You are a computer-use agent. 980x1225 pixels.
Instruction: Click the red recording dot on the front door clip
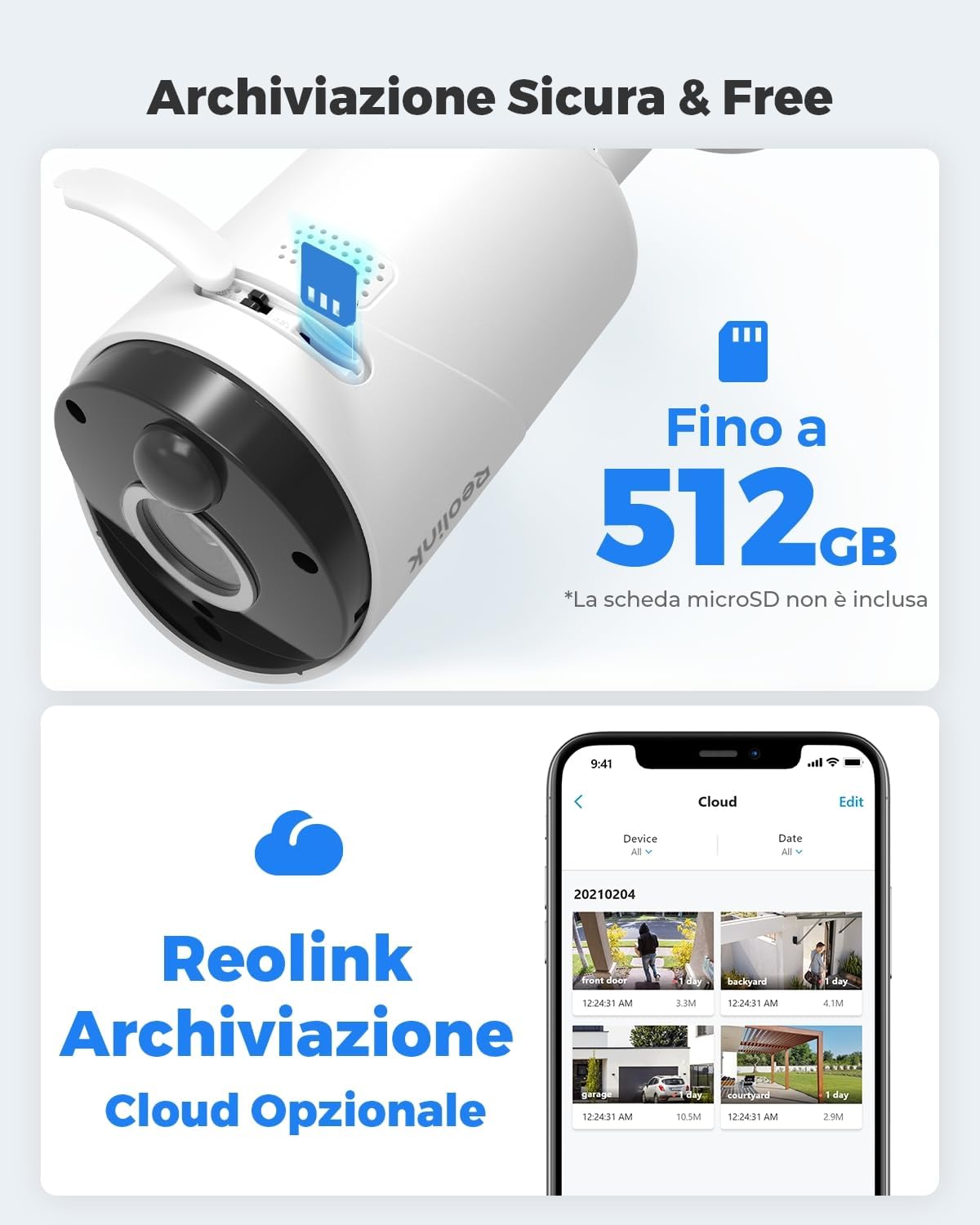point(674,981)
